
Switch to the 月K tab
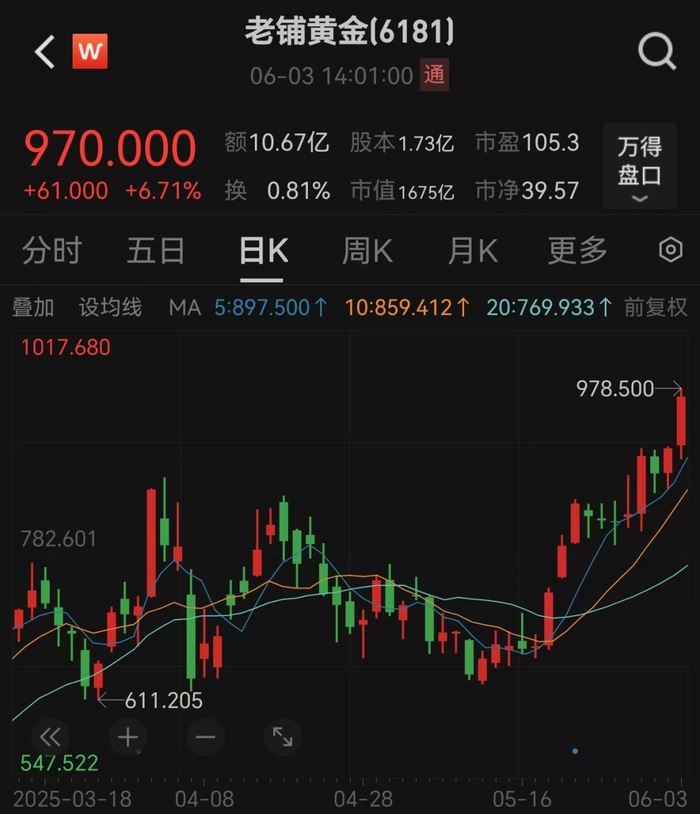pyautogui.click(x=473, y=251)
